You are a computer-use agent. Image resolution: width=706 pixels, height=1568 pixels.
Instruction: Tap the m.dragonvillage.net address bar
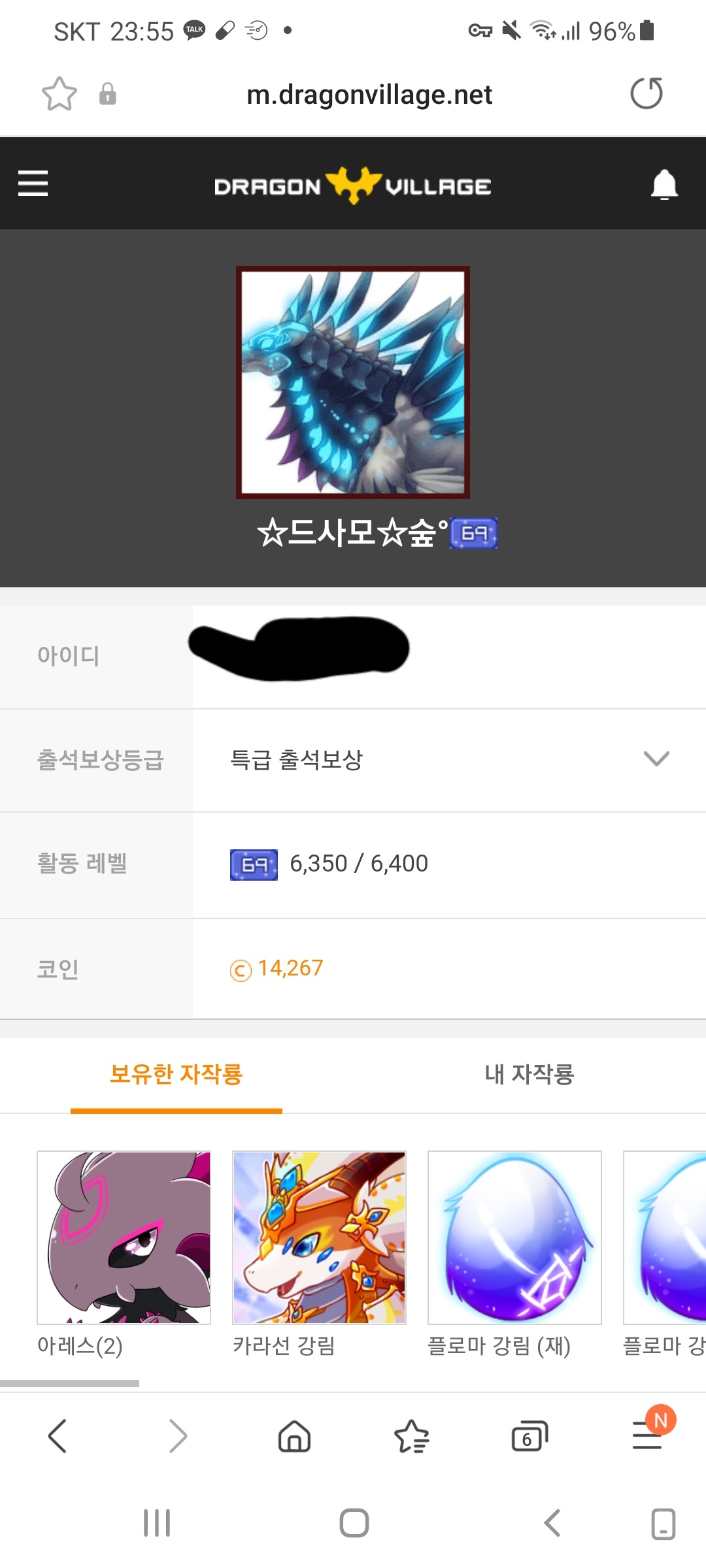(369, 95)
